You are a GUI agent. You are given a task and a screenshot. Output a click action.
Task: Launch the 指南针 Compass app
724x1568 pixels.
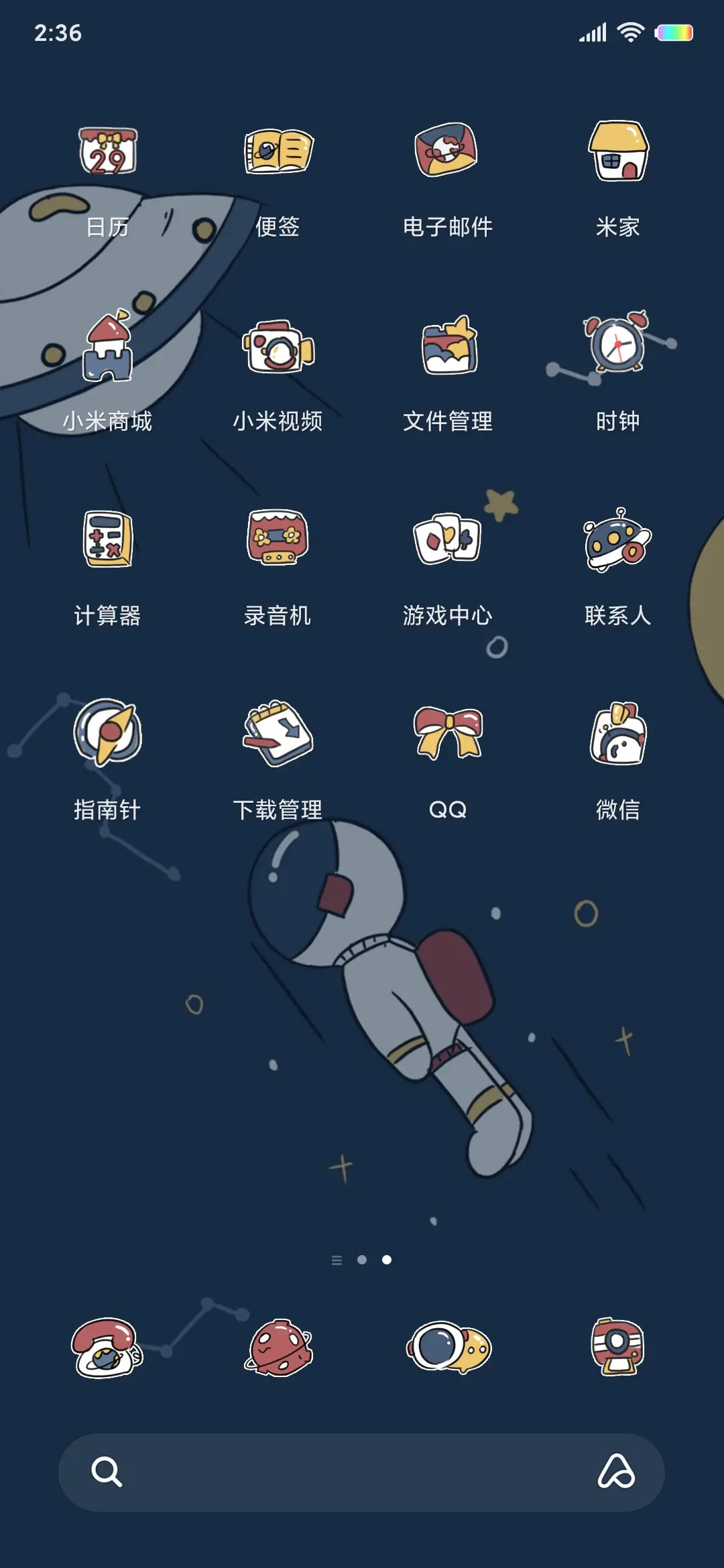coord(109,734)
